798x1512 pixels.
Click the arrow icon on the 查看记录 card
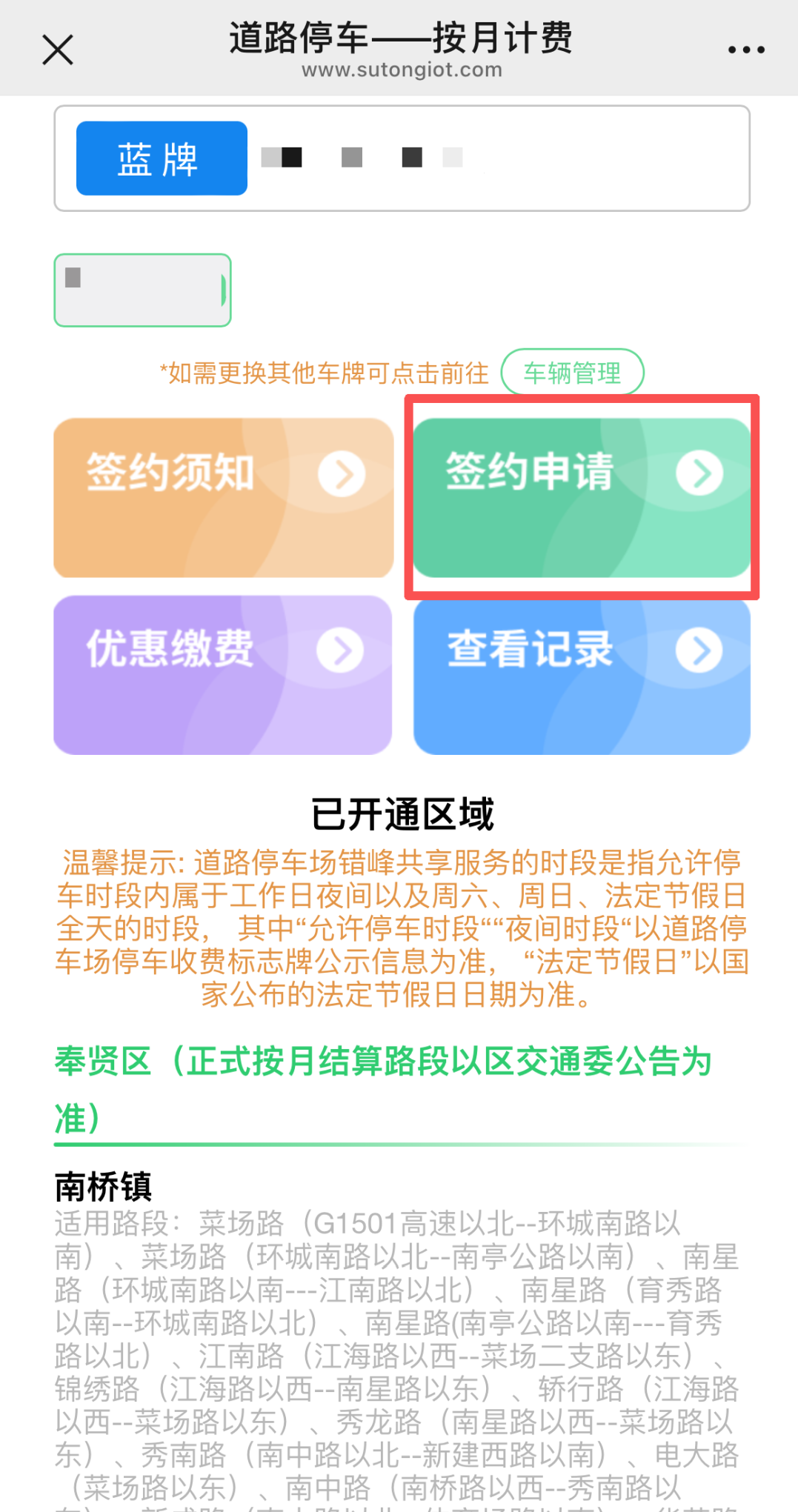coord(699,650)
